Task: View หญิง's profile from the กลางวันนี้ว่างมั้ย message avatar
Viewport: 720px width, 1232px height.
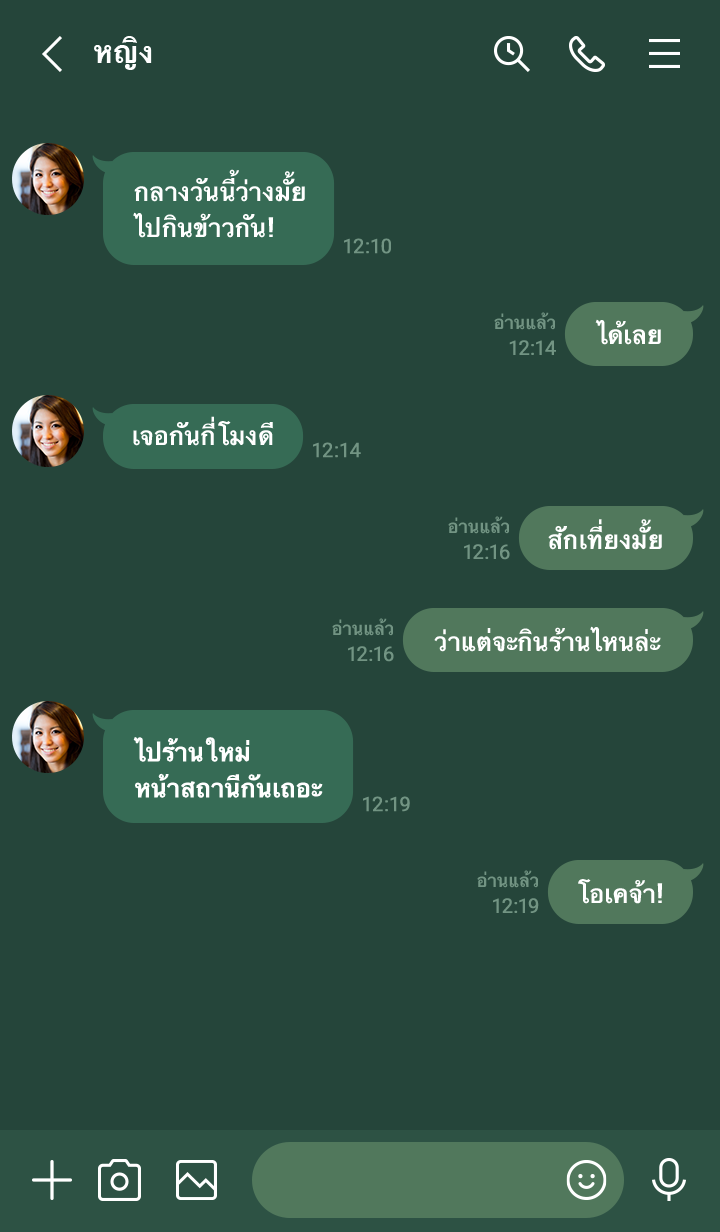Action: tap(48, 179)
